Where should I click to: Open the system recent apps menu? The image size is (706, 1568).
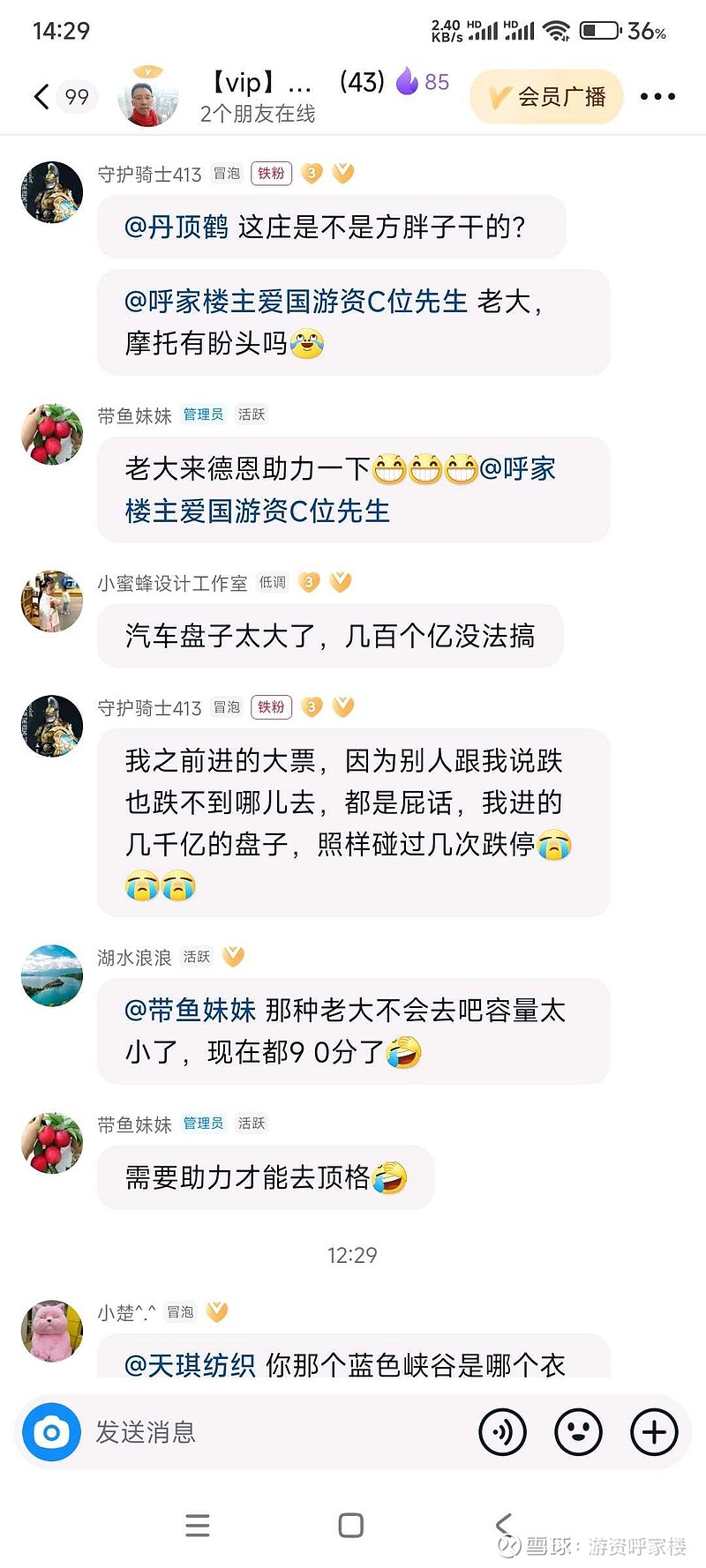[198, 1525]
